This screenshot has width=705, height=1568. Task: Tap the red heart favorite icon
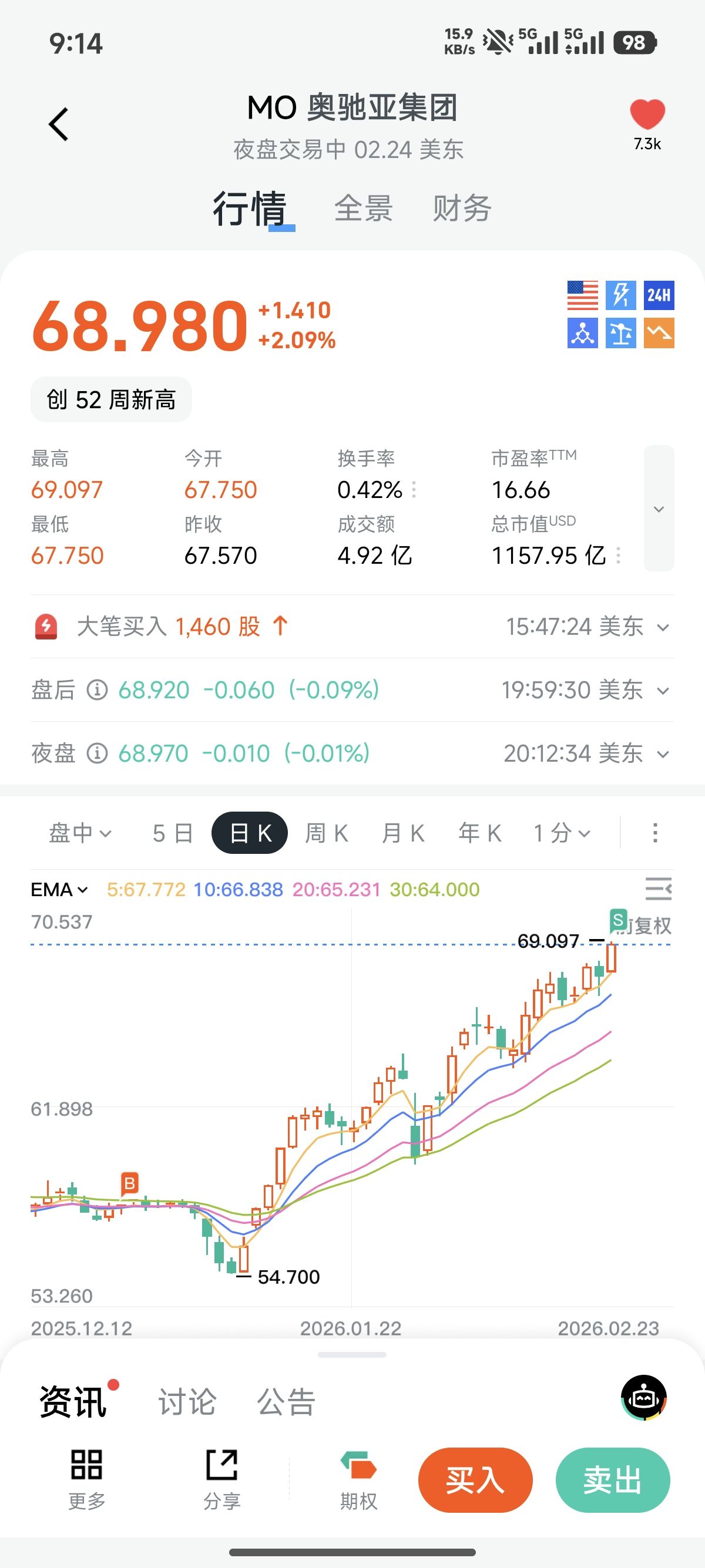(647, 115)
